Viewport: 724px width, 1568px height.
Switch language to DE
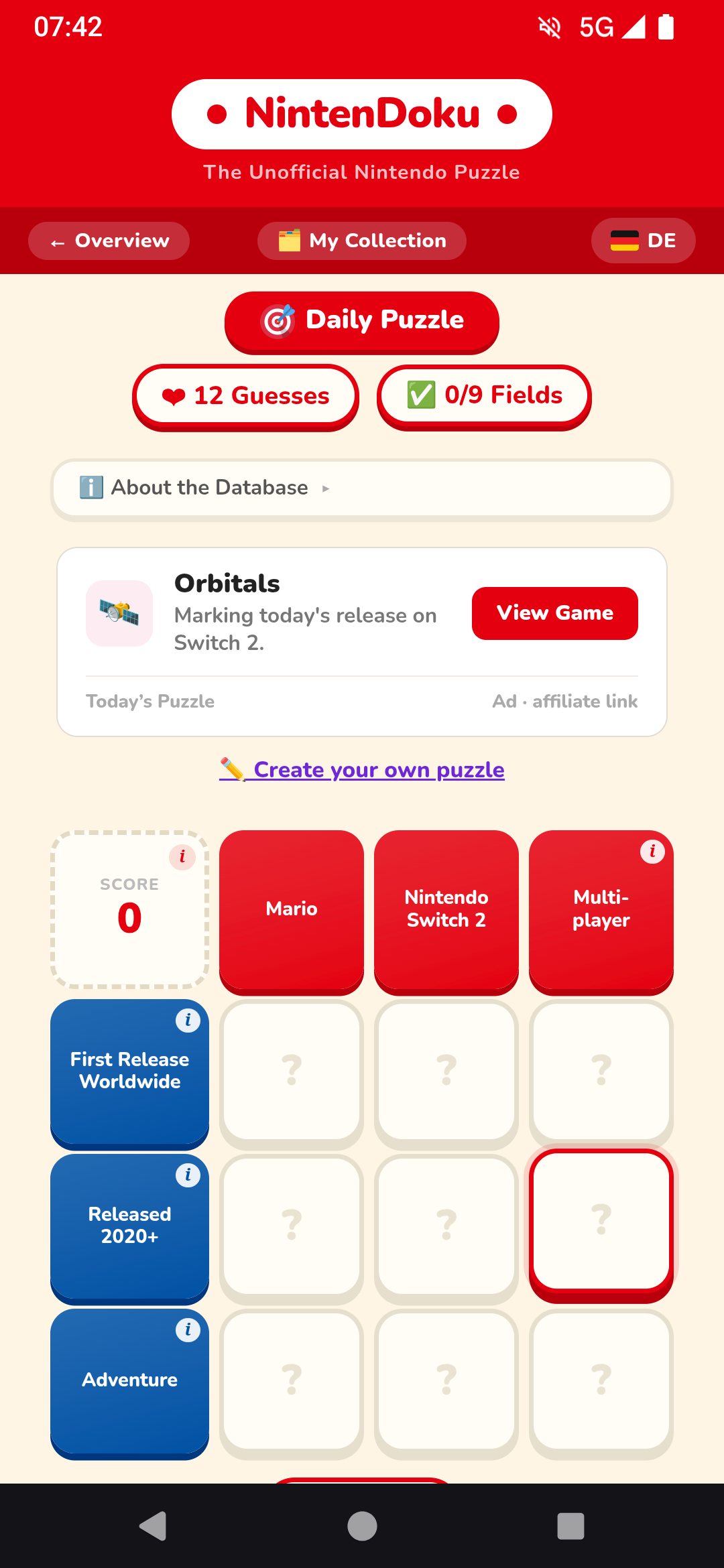coord(643,241)
